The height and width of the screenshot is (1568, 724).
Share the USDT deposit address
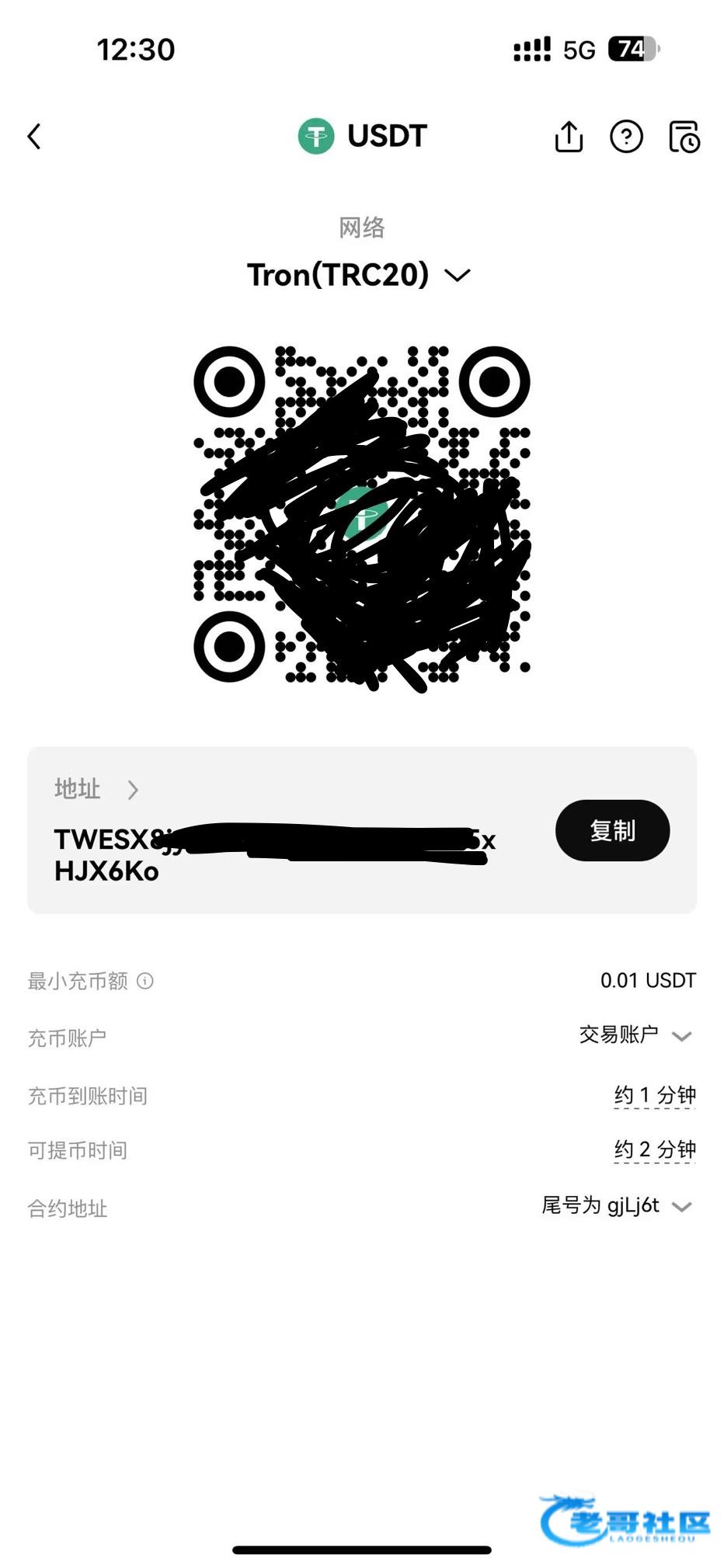(569, 137)
